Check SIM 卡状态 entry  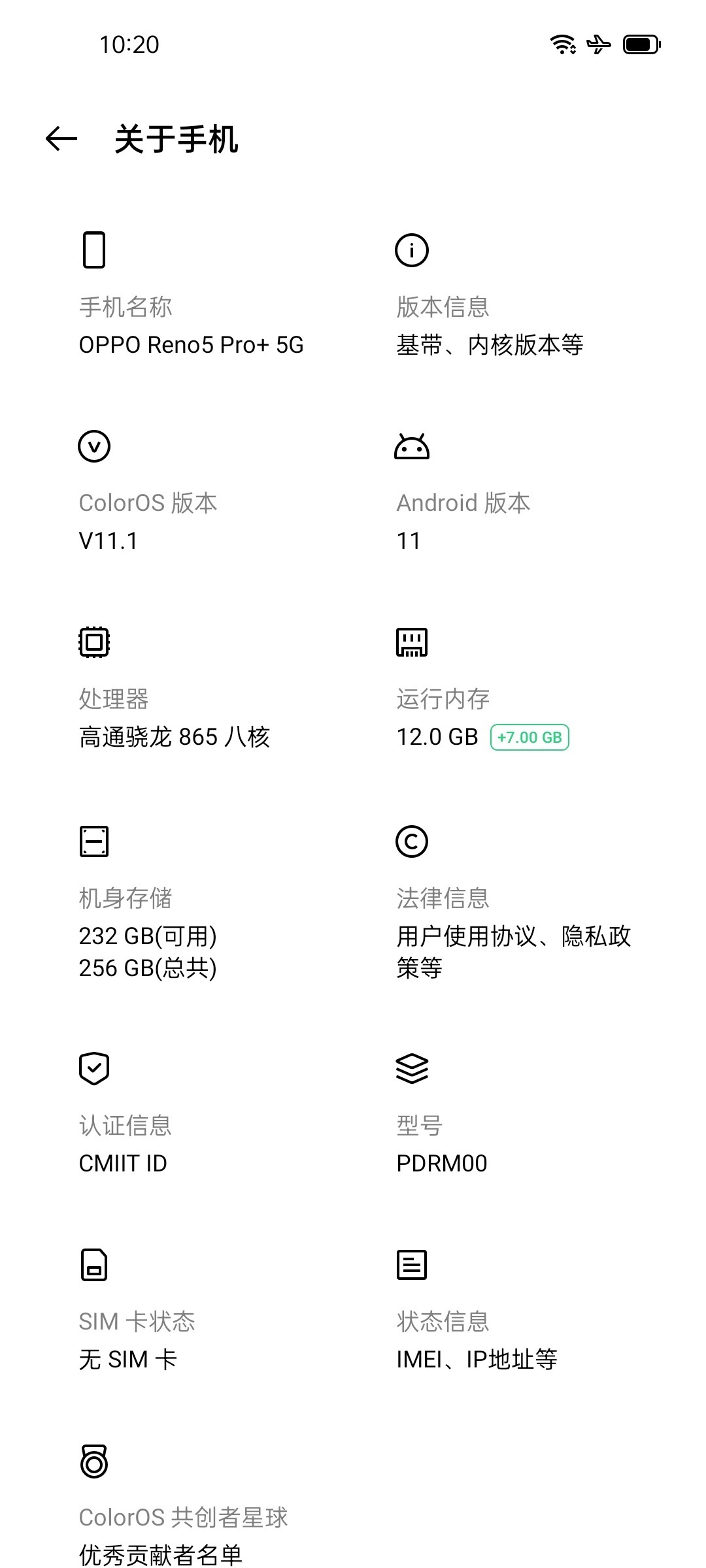[x=136, y=1341]
